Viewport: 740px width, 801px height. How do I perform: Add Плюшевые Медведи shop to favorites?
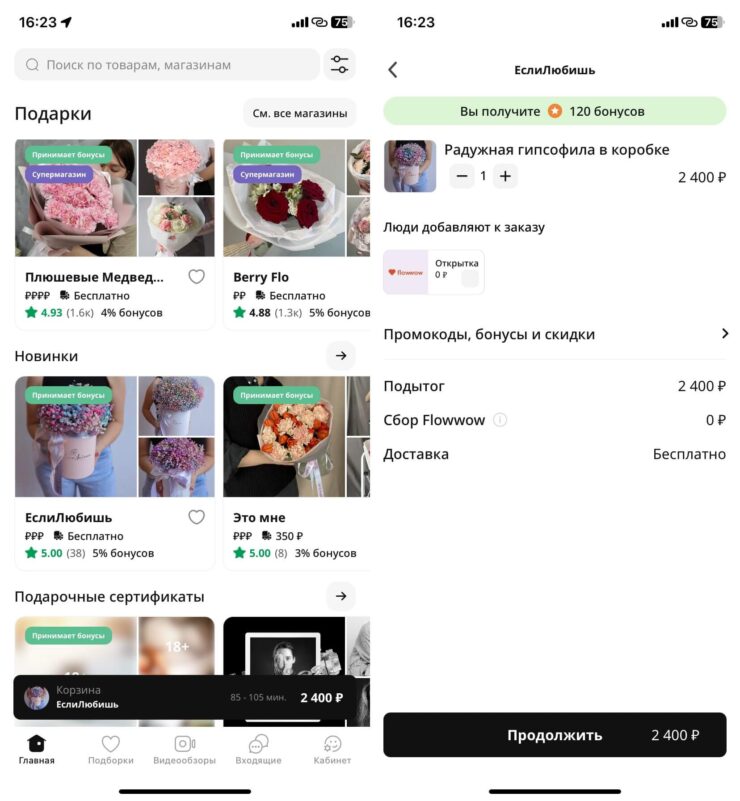197,277
